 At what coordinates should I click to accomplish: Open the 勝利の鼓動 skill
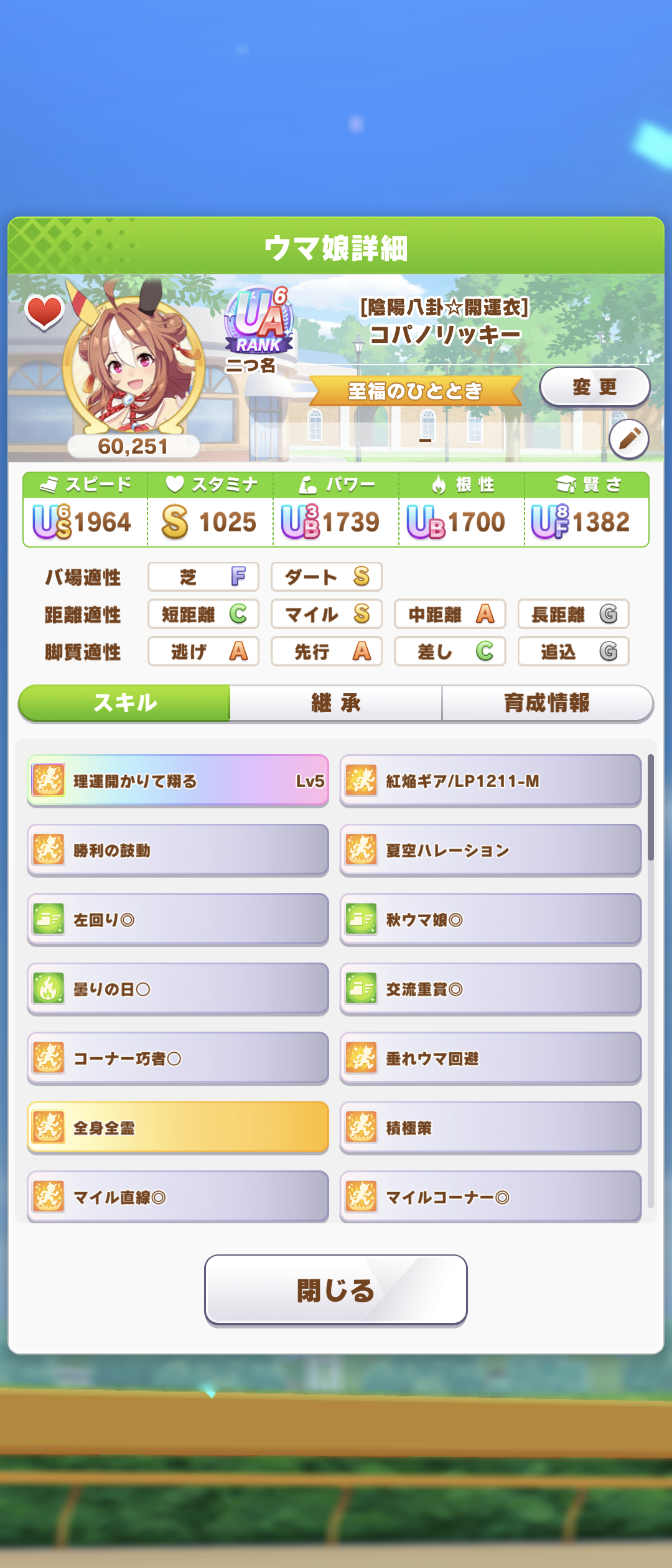click(178, 850)
